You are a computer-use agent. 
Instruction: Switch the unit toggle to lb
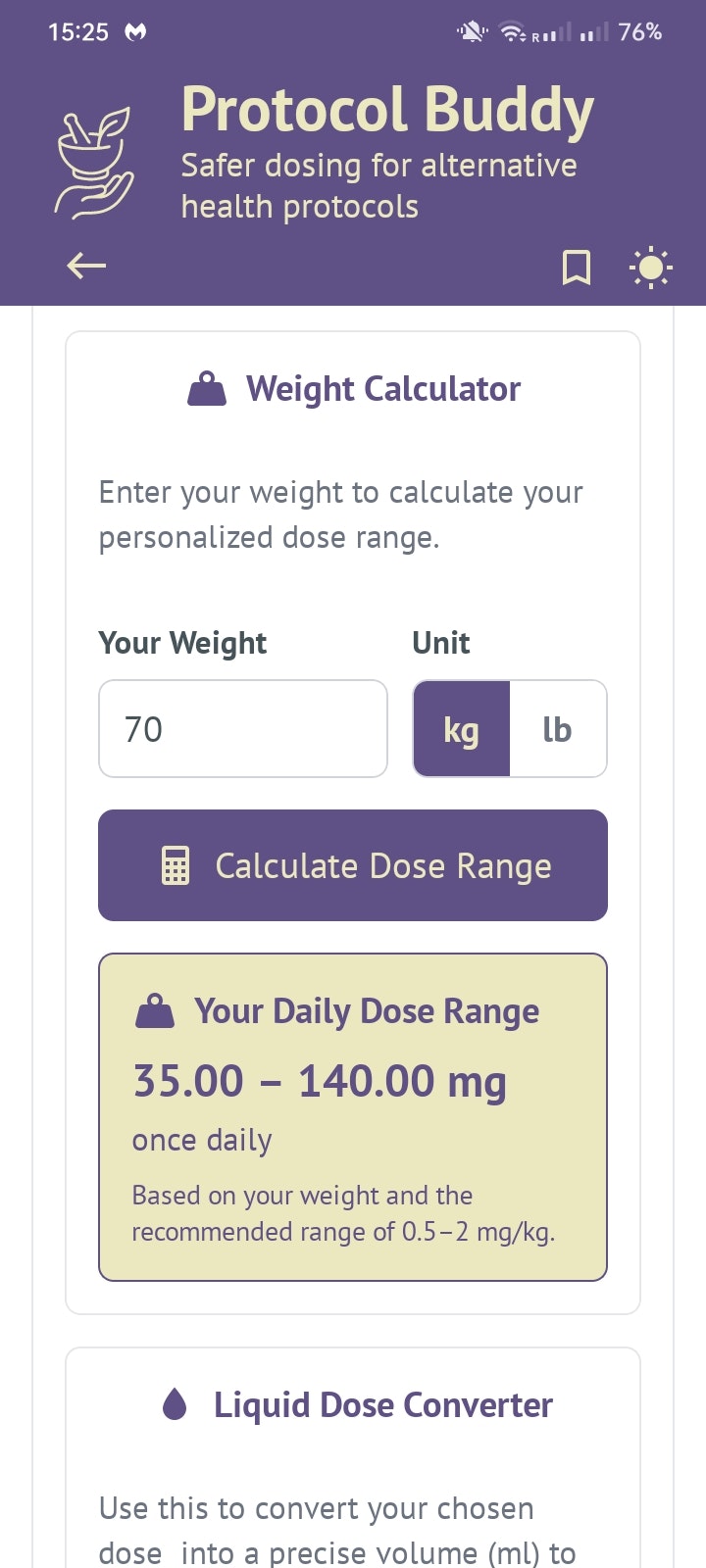(x=558, y=729)
